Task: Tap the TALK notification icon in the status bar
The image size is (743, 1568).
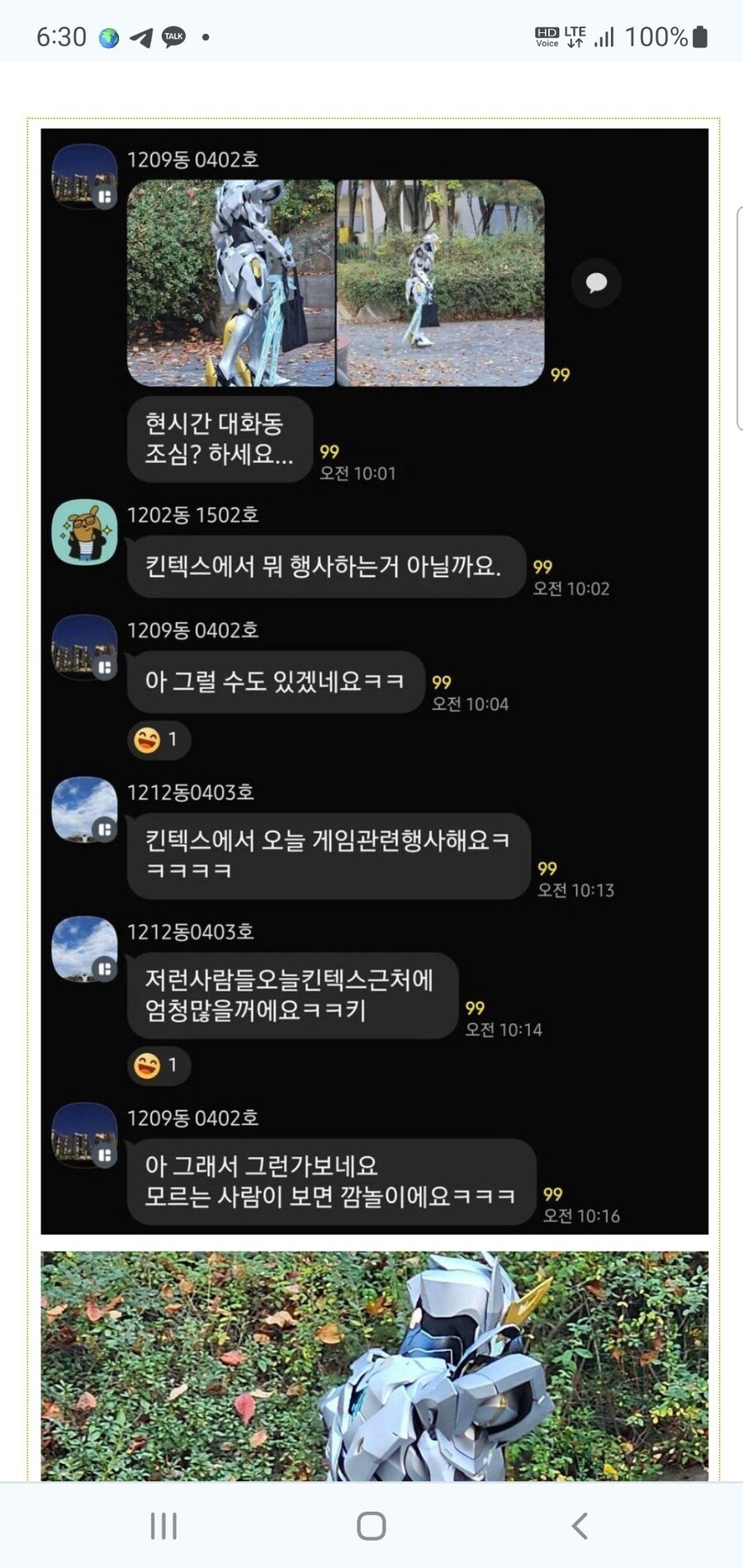Action: (173, 35)
